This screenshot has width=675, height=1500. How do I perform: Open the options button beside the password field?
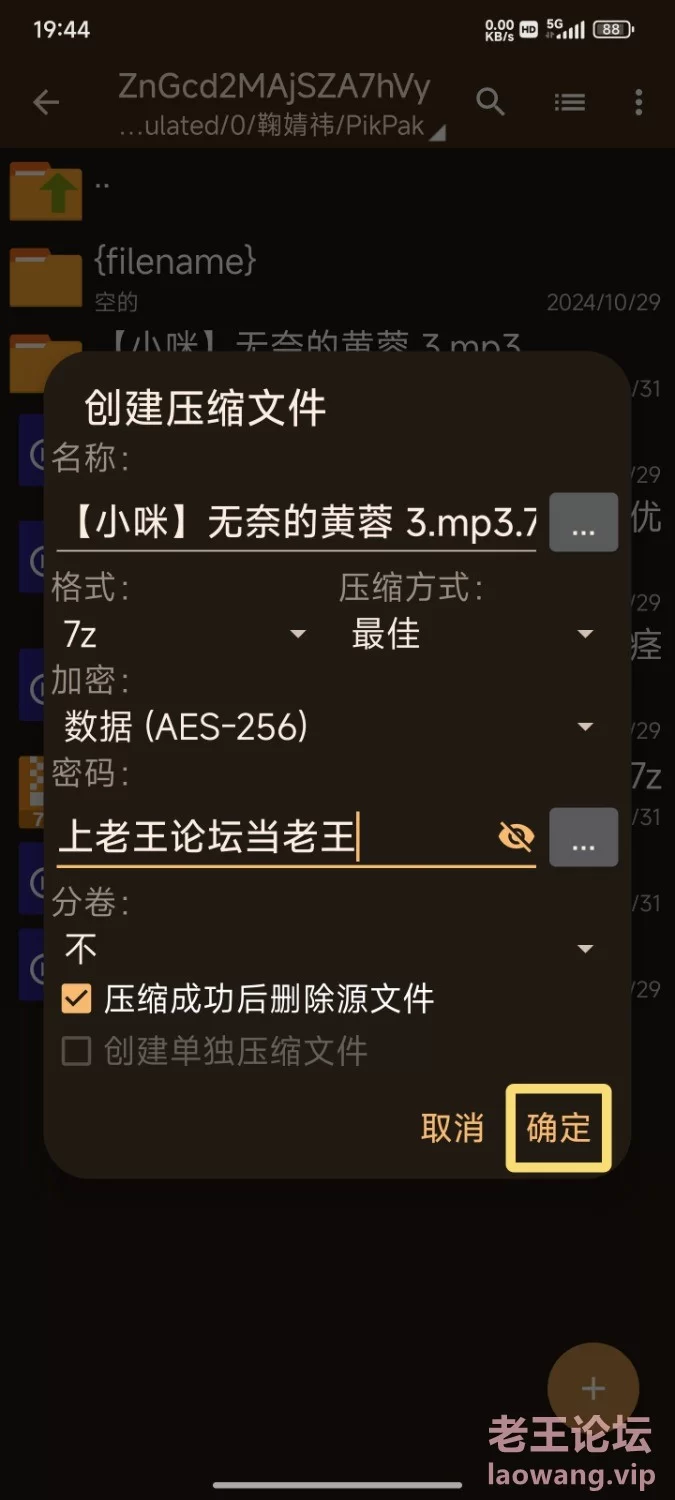(584, 836)
